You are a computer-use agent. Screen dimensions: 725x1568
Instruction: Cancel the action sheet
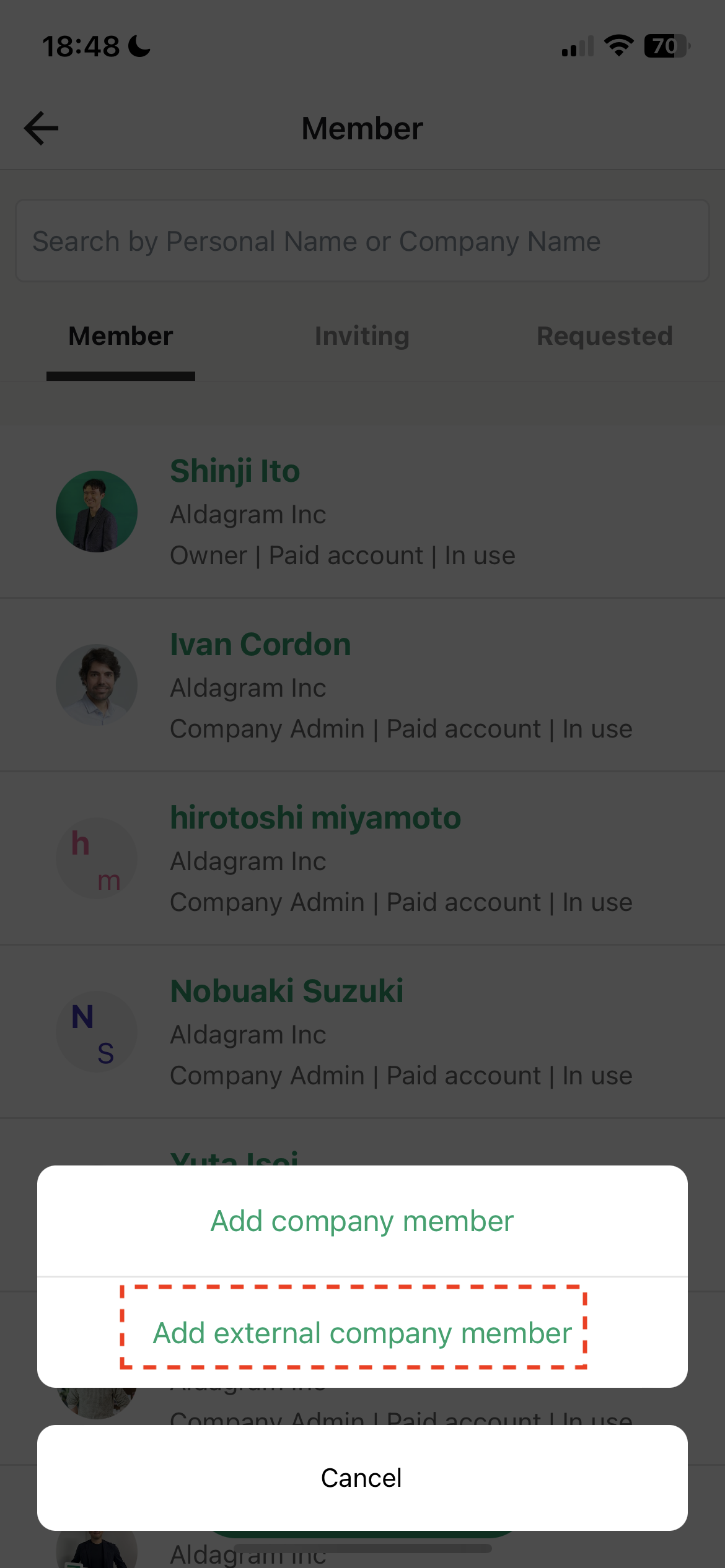[x=362, y=1478]
